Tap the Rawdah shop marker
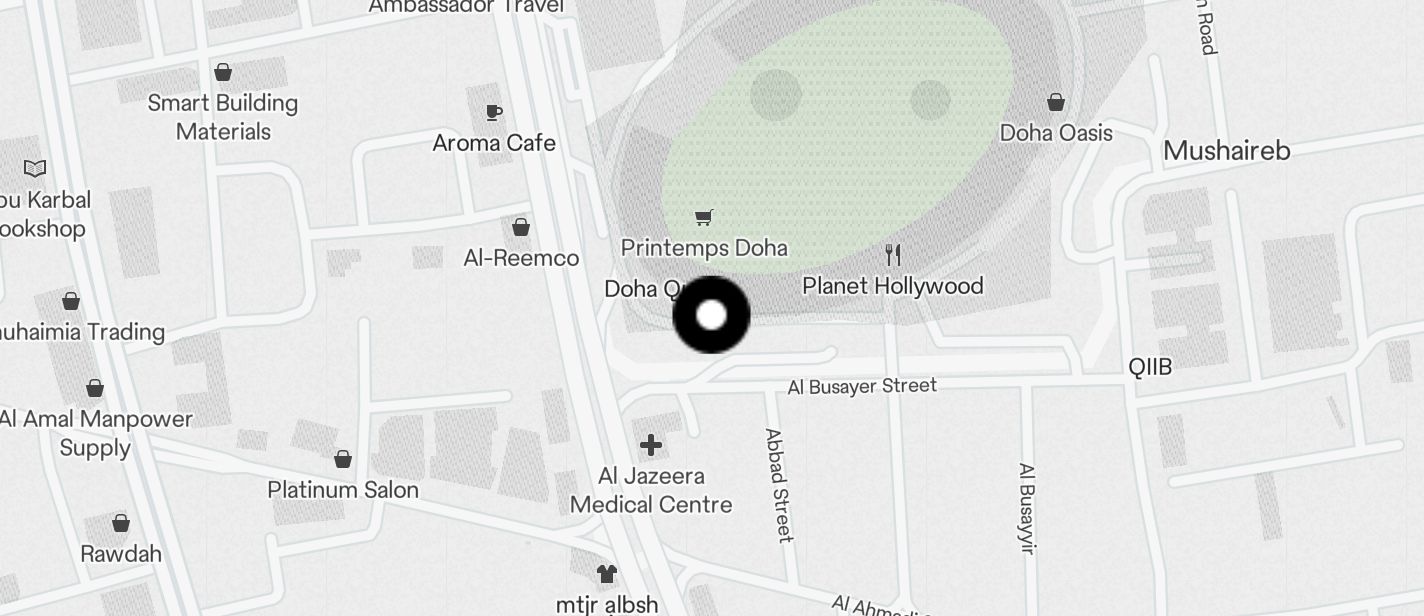Image resolution: width=1424 pixels, height=616 pixels. coord(121,523)
